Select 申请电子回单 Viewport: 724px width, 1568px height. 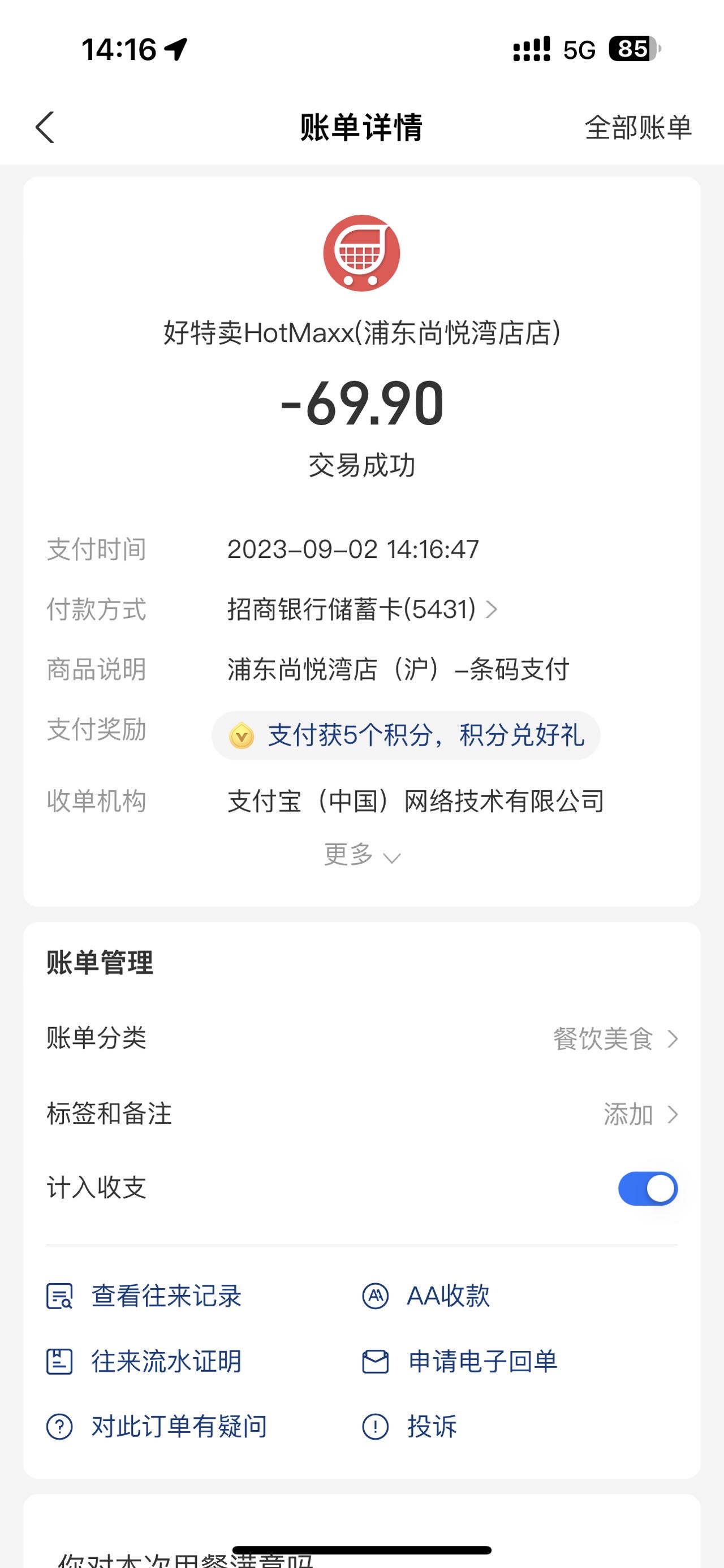pyautogui.click(x=460, y=1361)
